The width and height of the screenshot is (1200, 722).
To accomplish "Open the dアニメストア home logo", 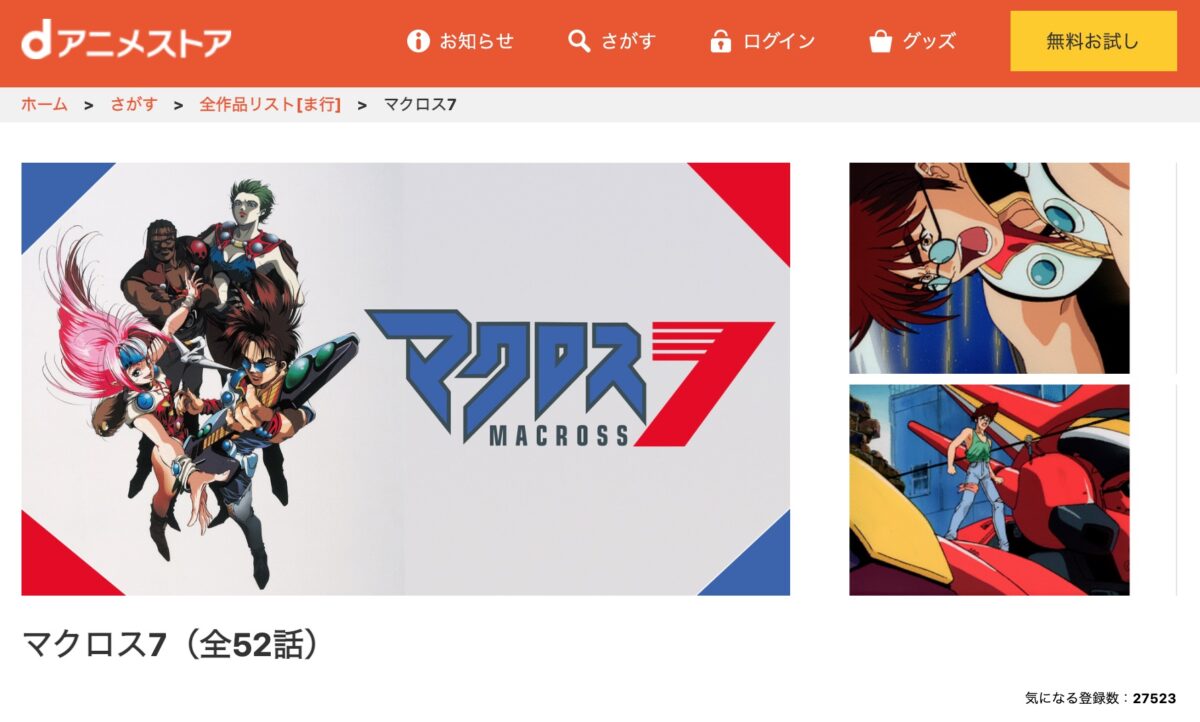I will pyautogui.click(x=126, y=42).
